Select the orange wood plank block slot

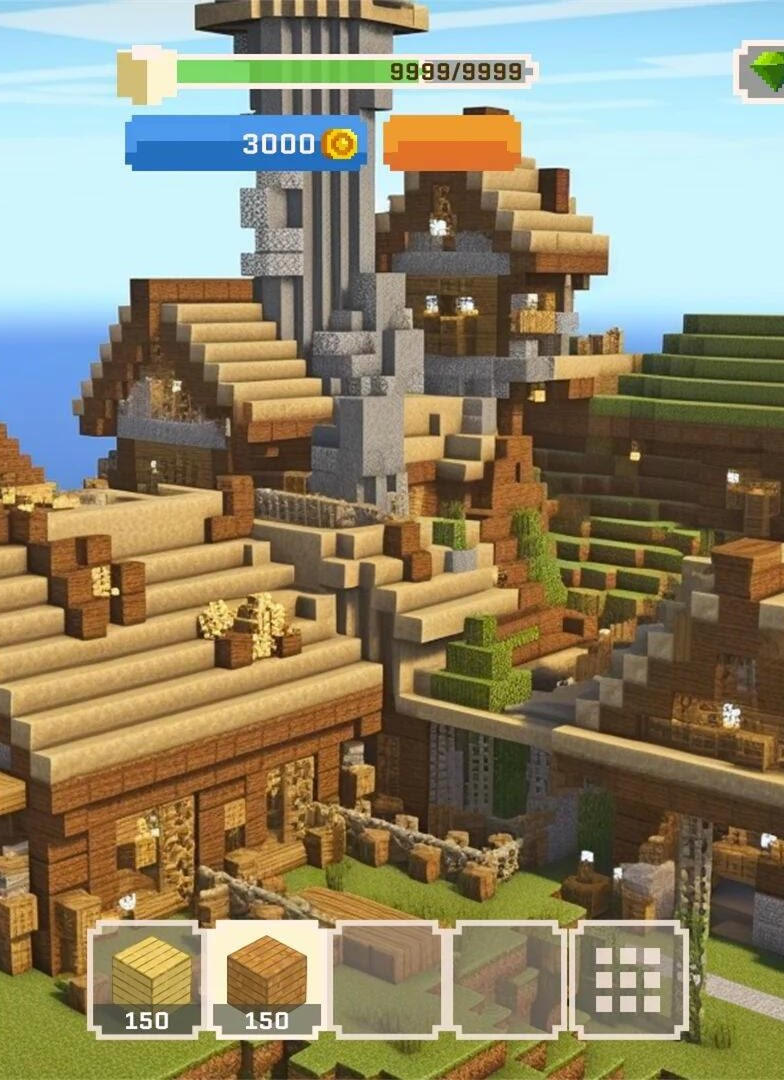pyautogui.click(x=267, y=978)
